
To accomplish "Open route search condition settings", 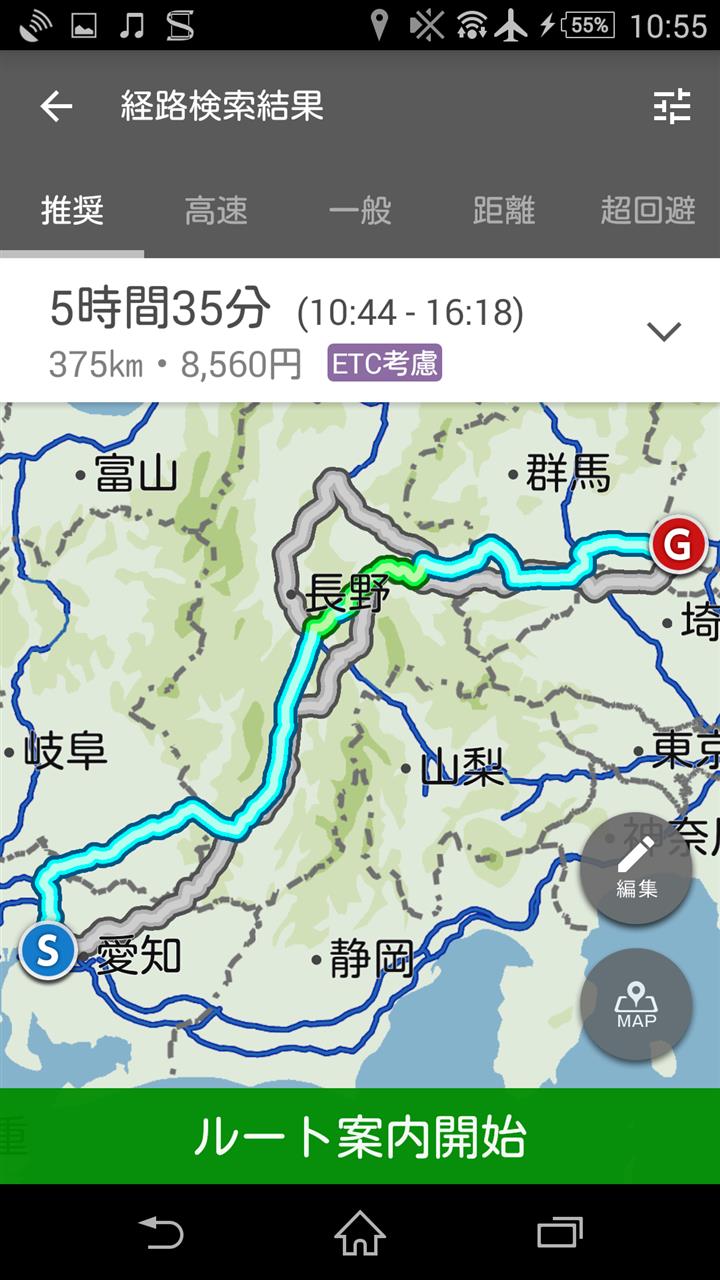I will click(672, 106).
